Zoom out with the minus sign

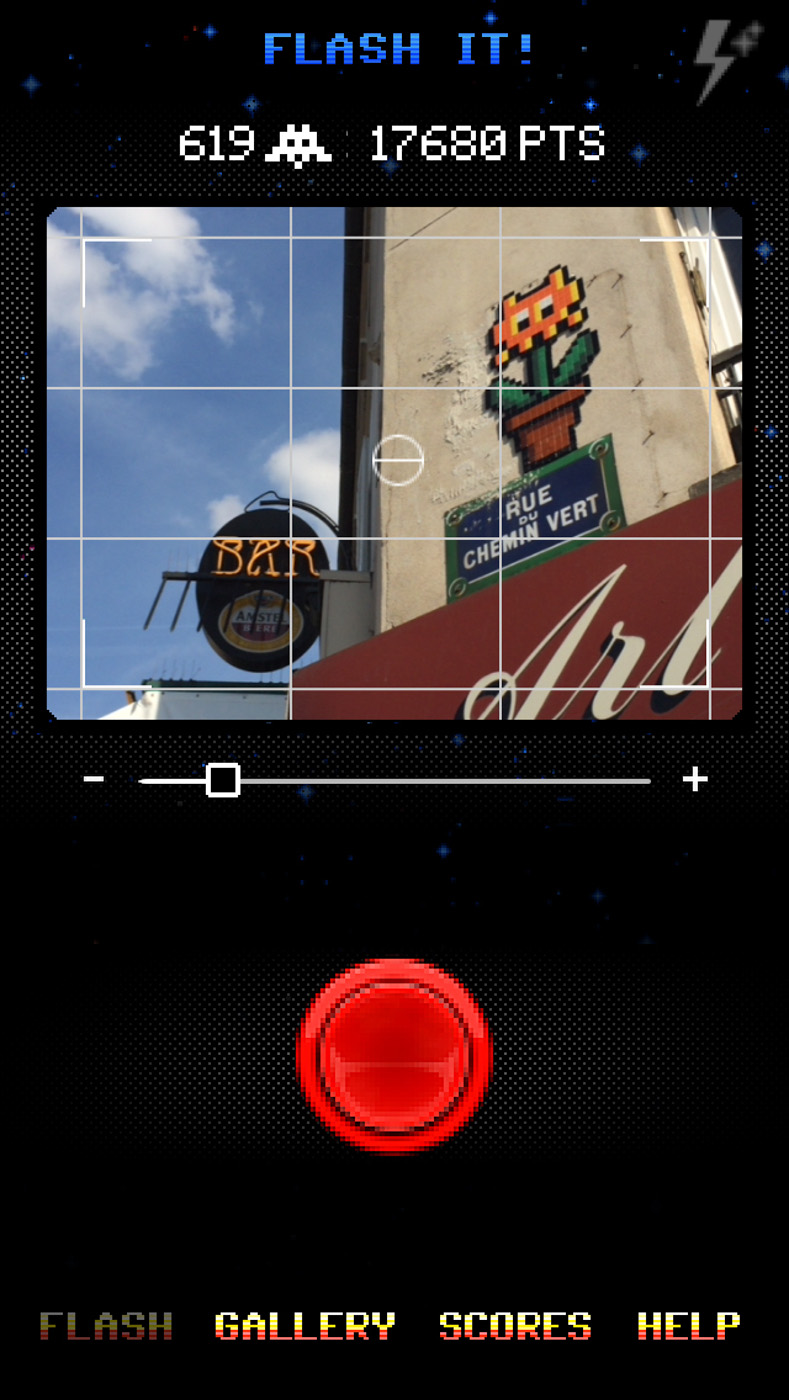(94, 779)
